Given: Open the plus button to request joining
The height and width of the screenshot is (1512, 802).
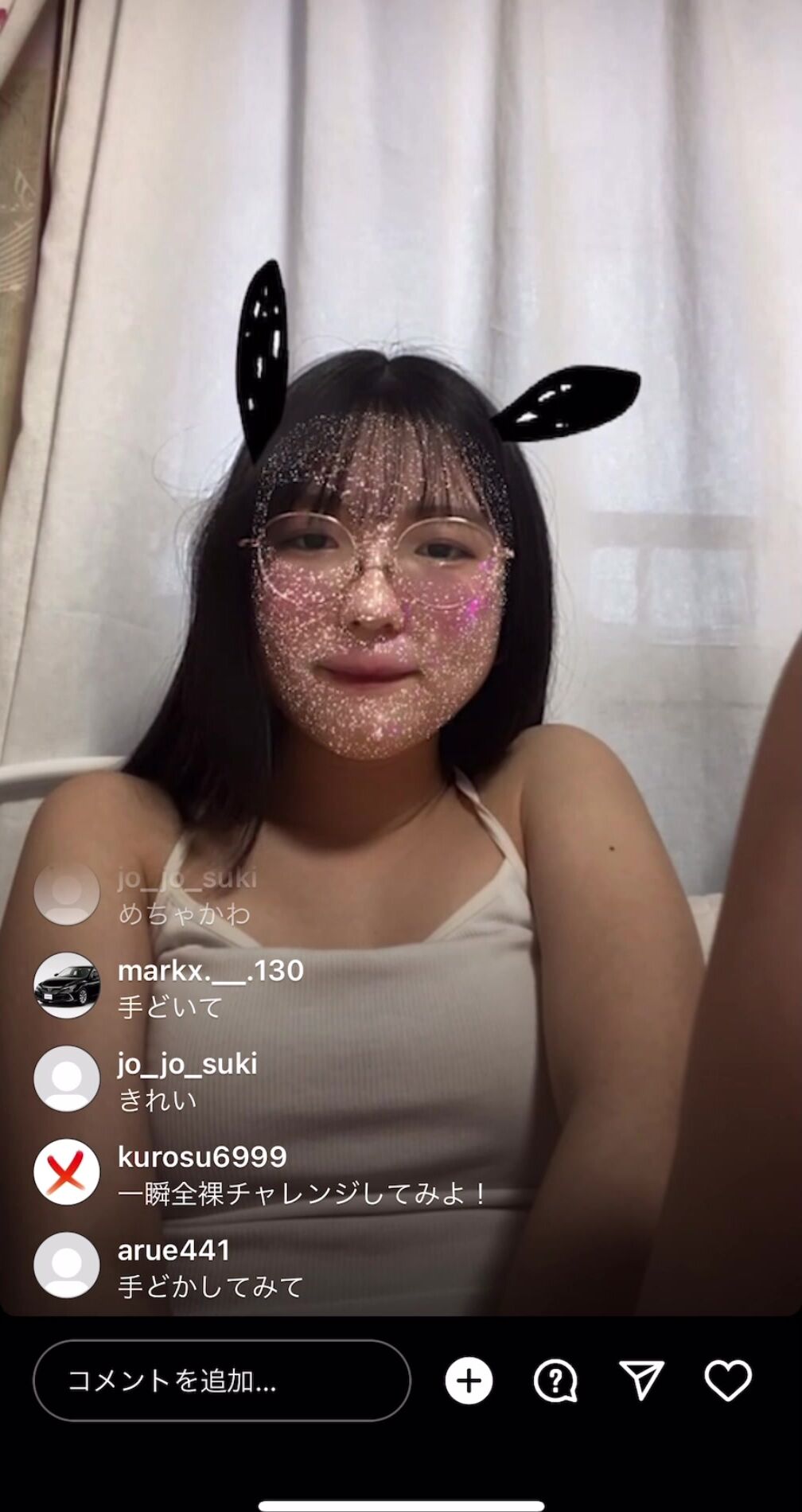Looking at the screenshot, I should pyautogui.click(x=469, y=1381).
